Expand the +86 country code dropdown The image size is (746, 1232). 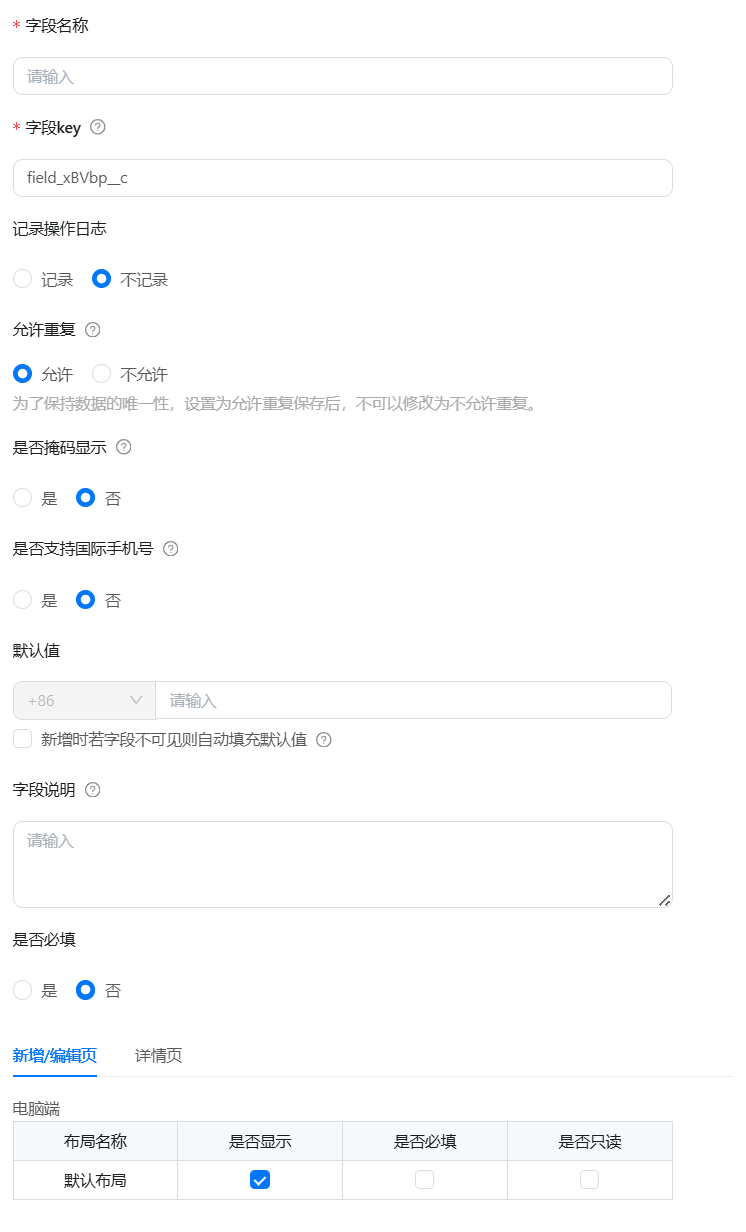[x=84, y=700]
